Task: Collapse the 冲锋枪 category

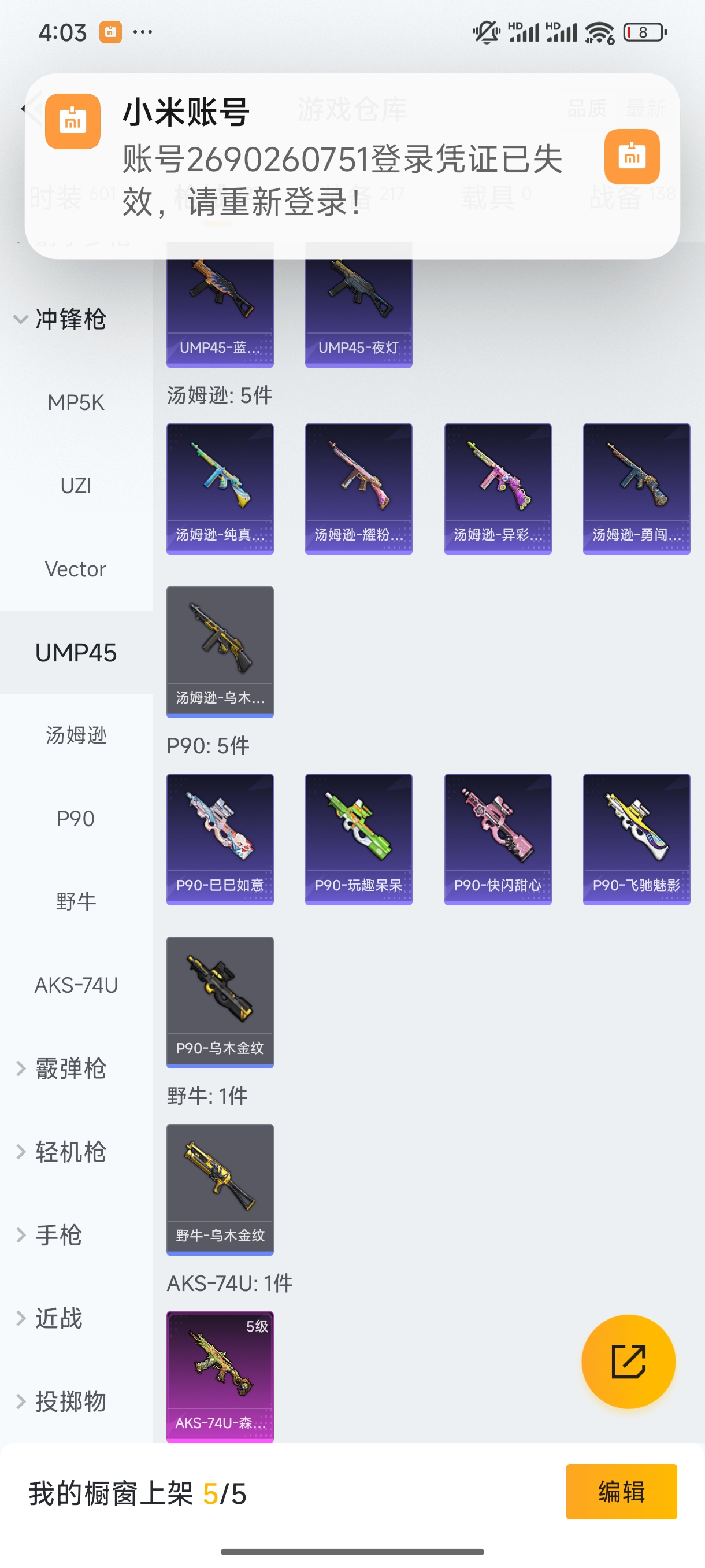Action: tap(61, 319)
